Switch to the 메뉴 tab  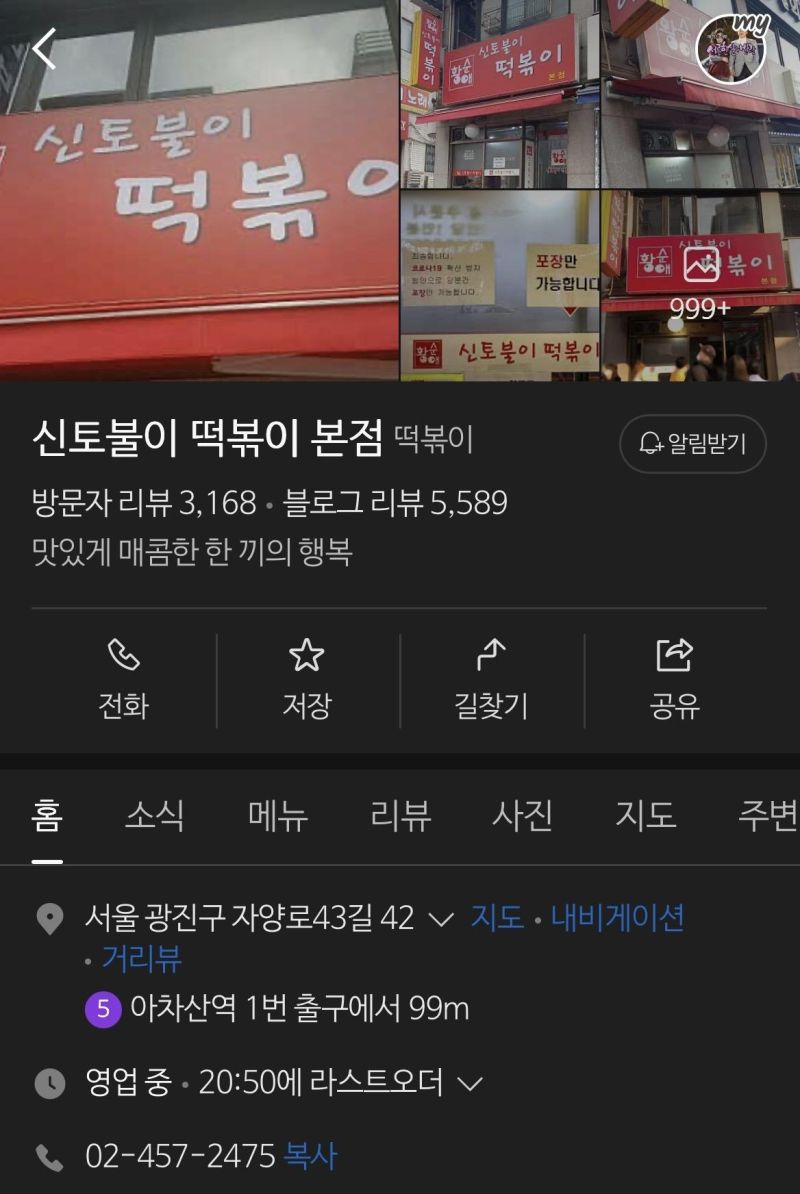pos(277,816)
